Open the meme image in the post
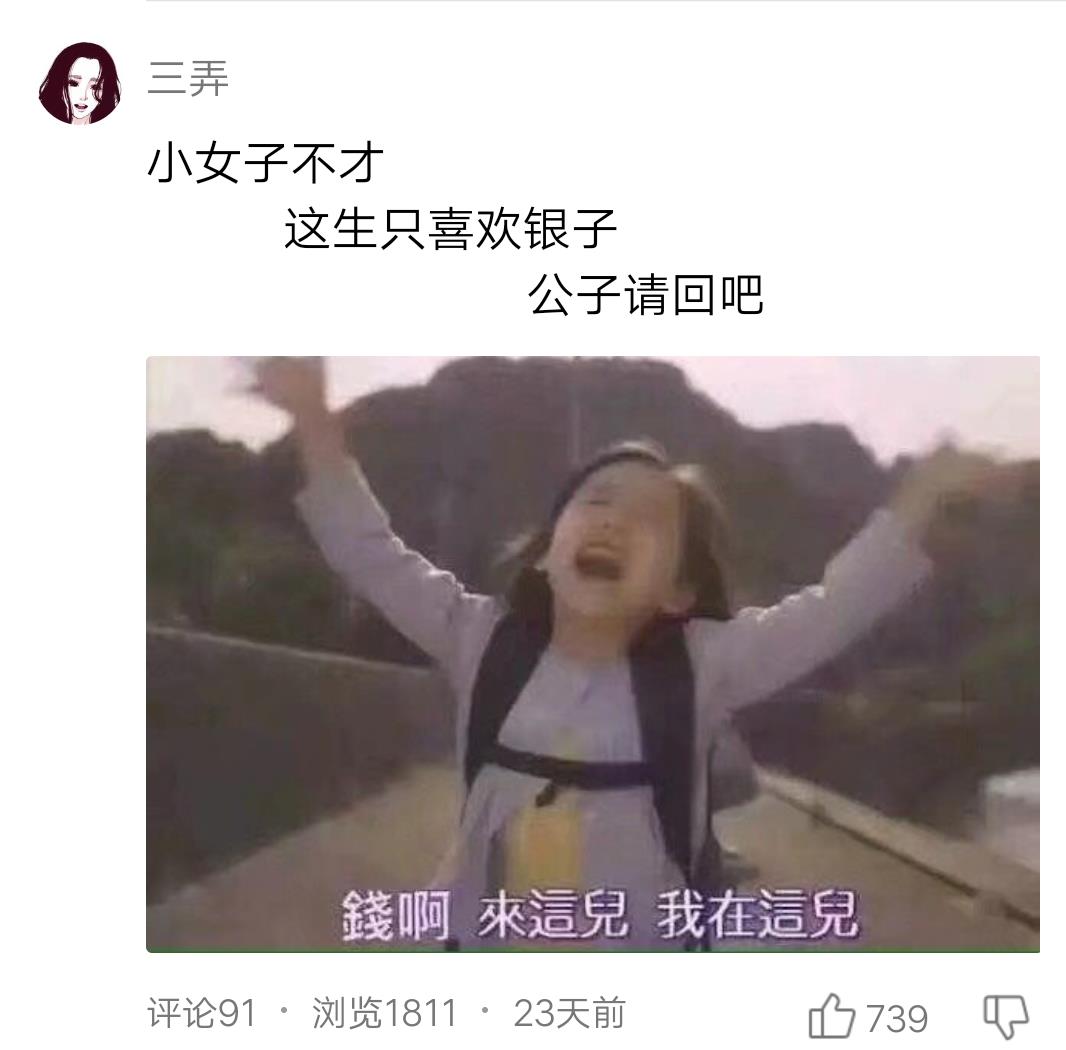Viewport: 1066px width, 1050px height. 592,654
